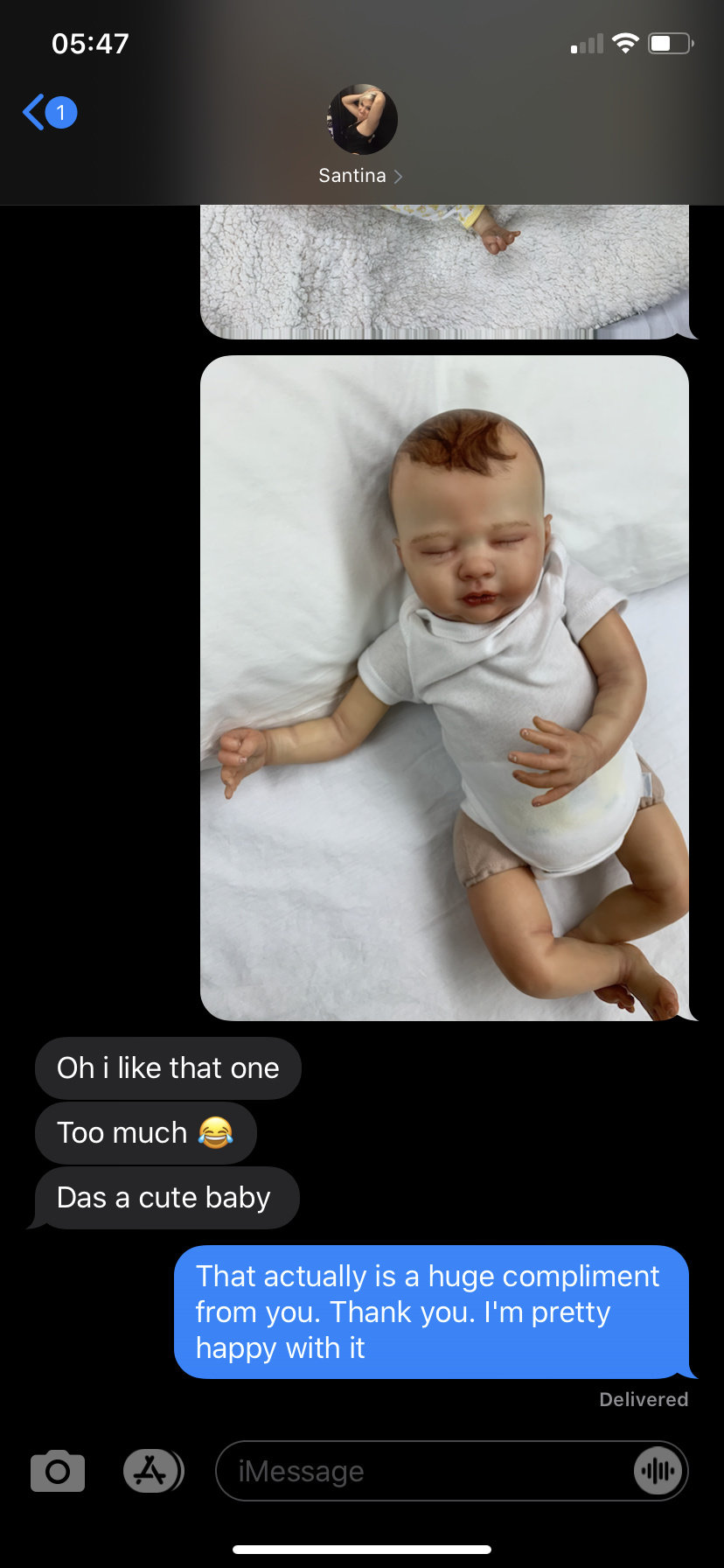The width and height of the screenshot is (724, 1568).
Task: Open the sent baby doll photo
Action: coord(445,688)
